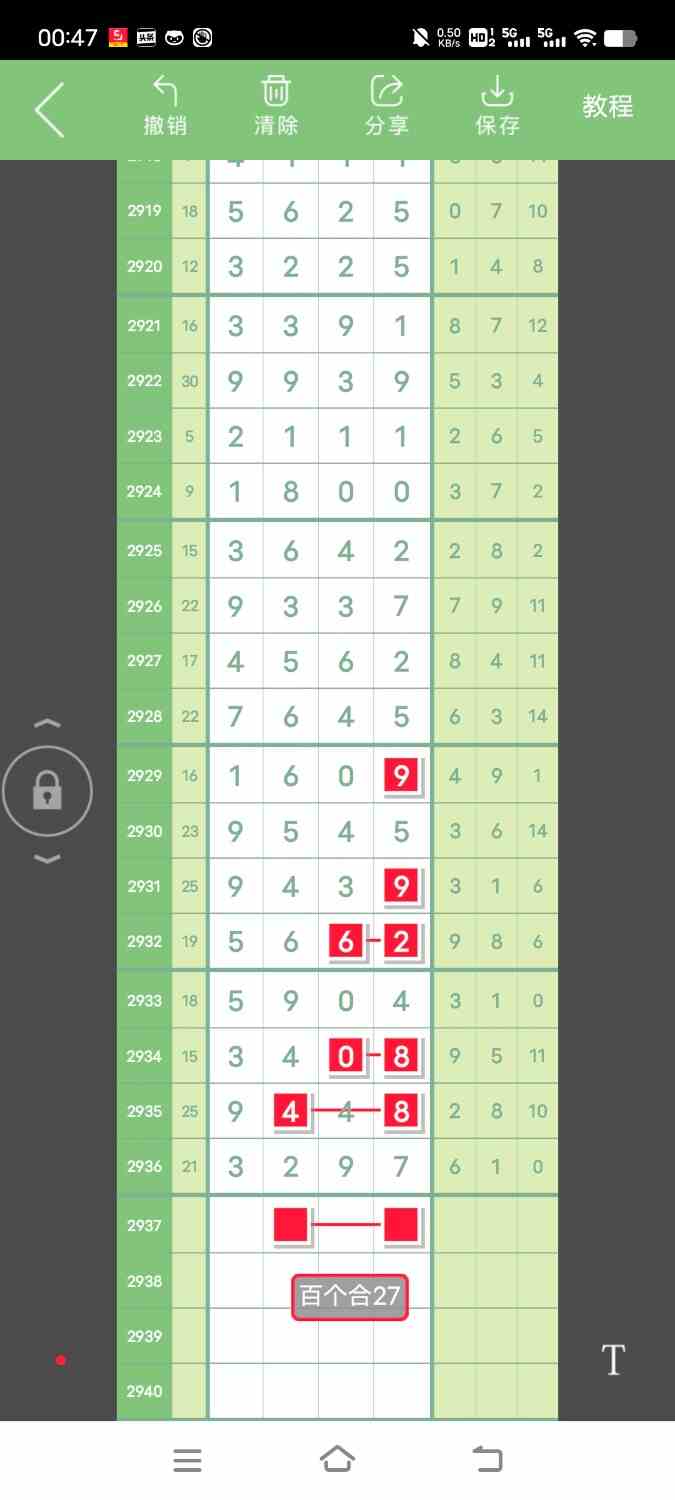This screenshot has width=675, height=1500.
Task: Save the chart with 保存
Action: pos(497,107)
